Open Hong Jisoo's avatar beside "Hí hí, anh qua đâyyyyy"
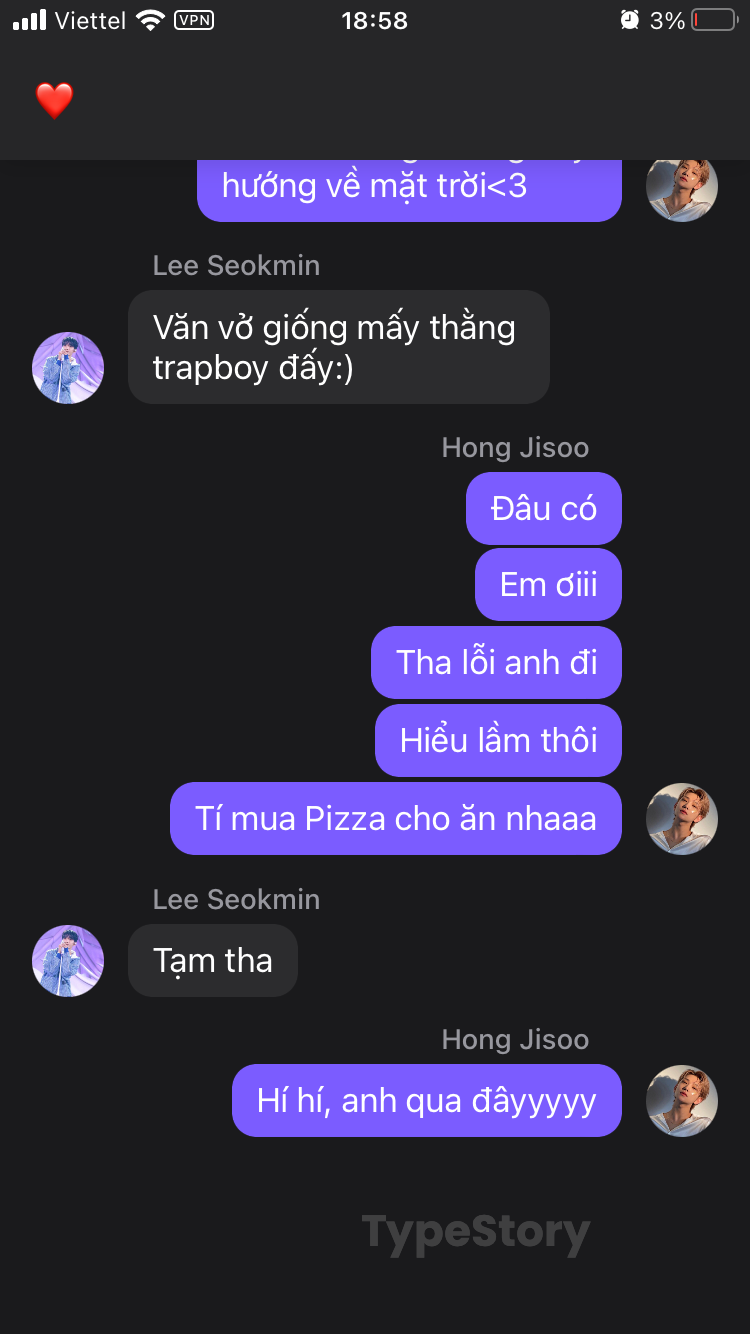Screen dimensions: 750x1334 682,1101
